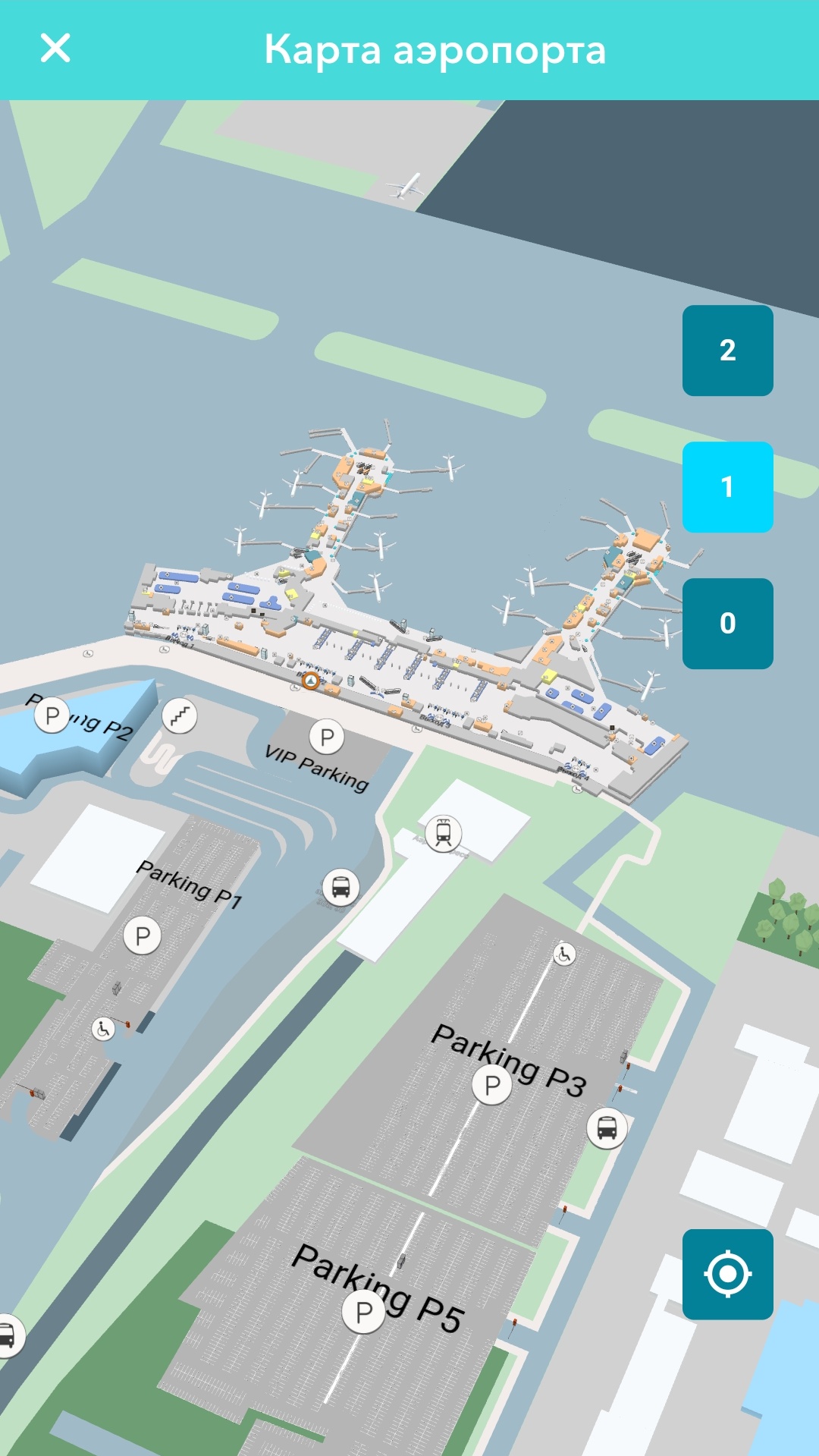The height and width of the screenshot is (1456, 819).
Task: Select the stairs marker near Parking P2
Action: [180, 715]
